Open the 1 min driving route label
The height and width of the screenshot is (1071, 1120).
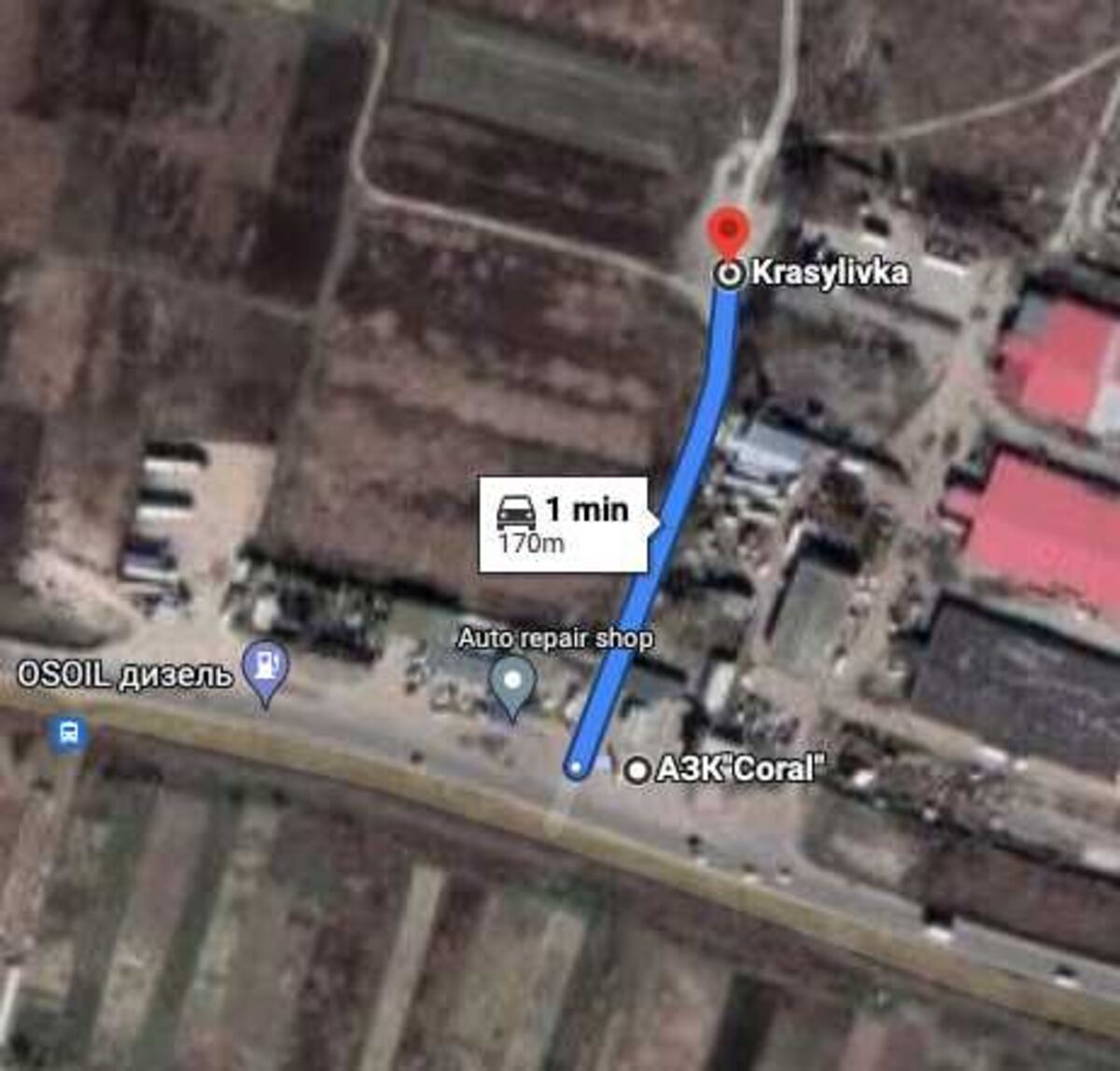[x=563, y=524]
